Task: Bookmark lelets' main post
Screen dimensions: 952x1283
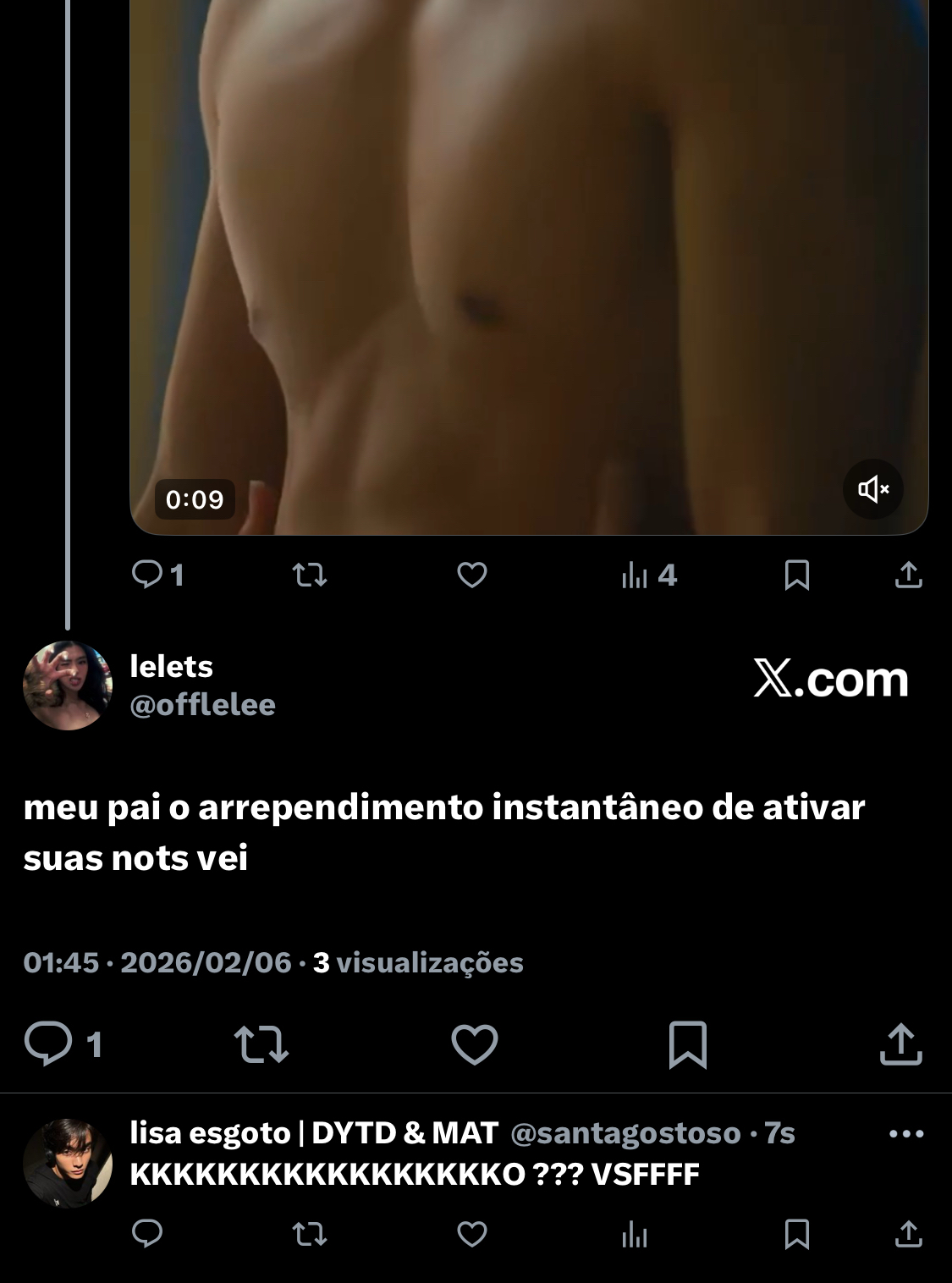Action: (687, 1043)
